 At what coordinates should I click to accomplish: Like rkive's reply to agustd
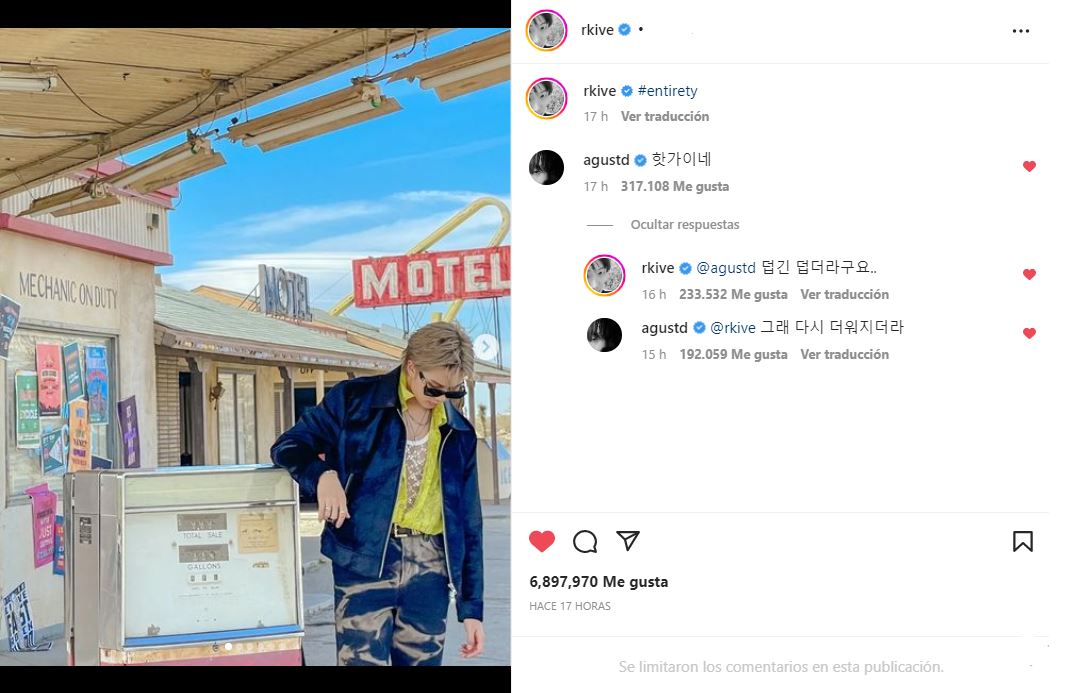1029,274
